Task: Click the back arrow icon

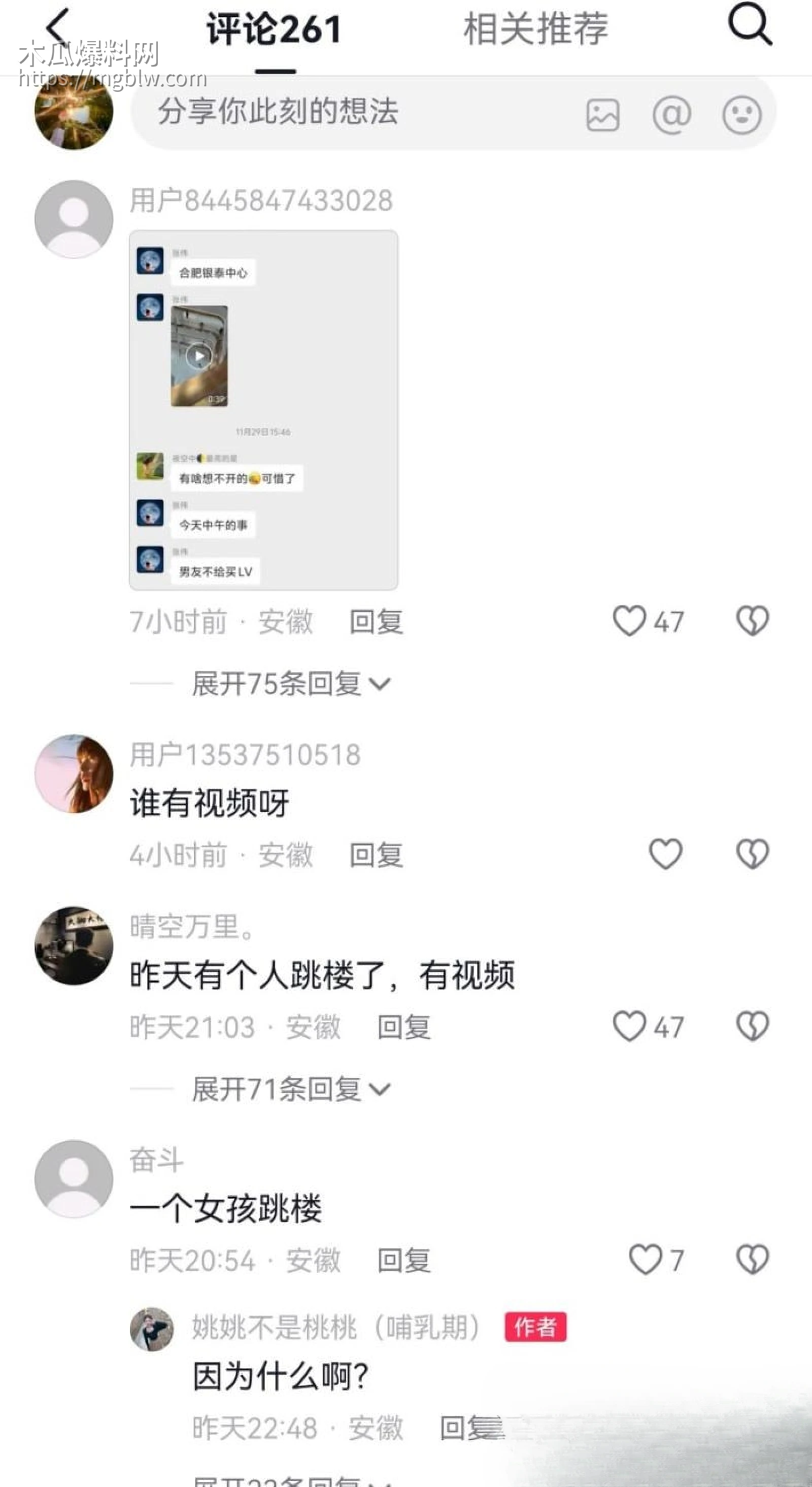Action: [54, 27]
